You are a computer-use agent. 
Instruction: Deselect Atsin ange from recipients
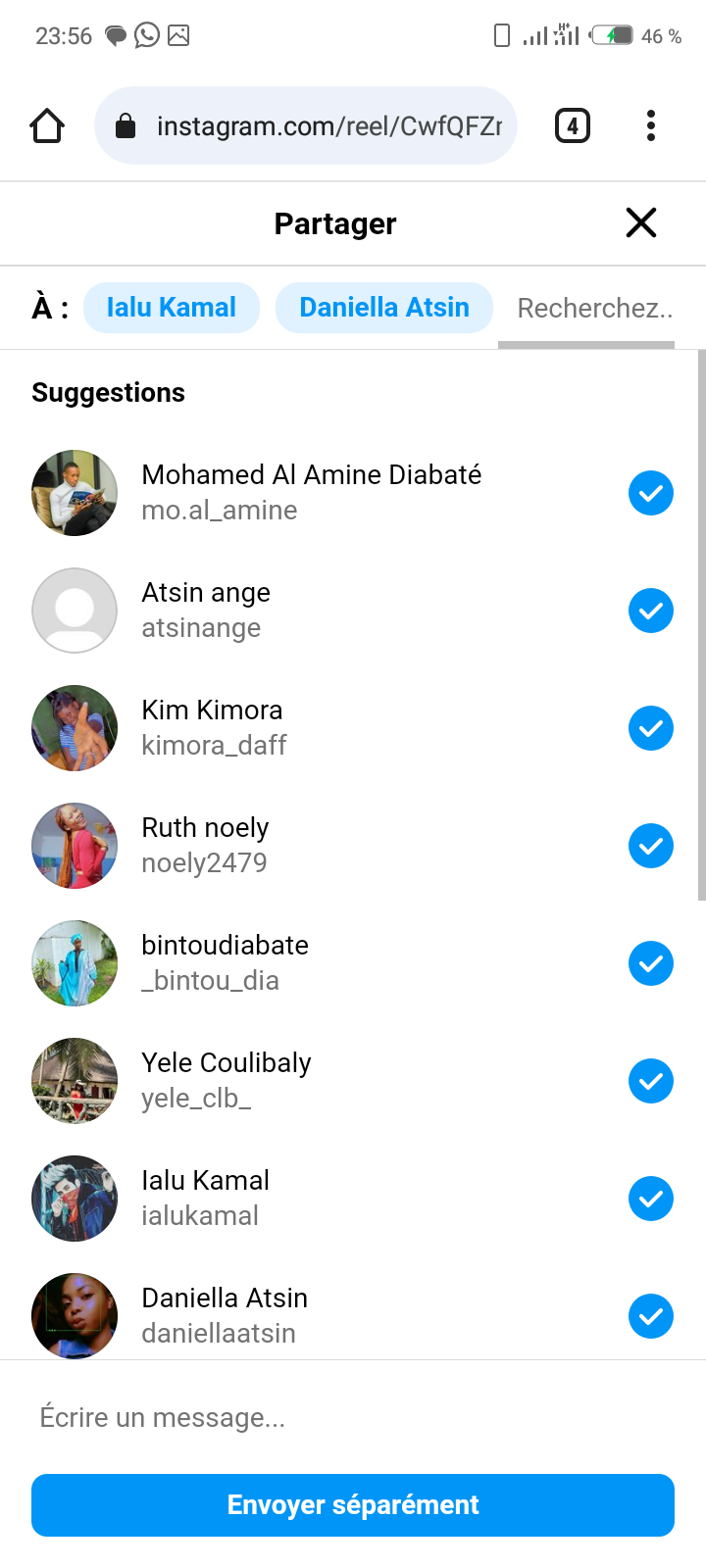[x=650, y=611]
